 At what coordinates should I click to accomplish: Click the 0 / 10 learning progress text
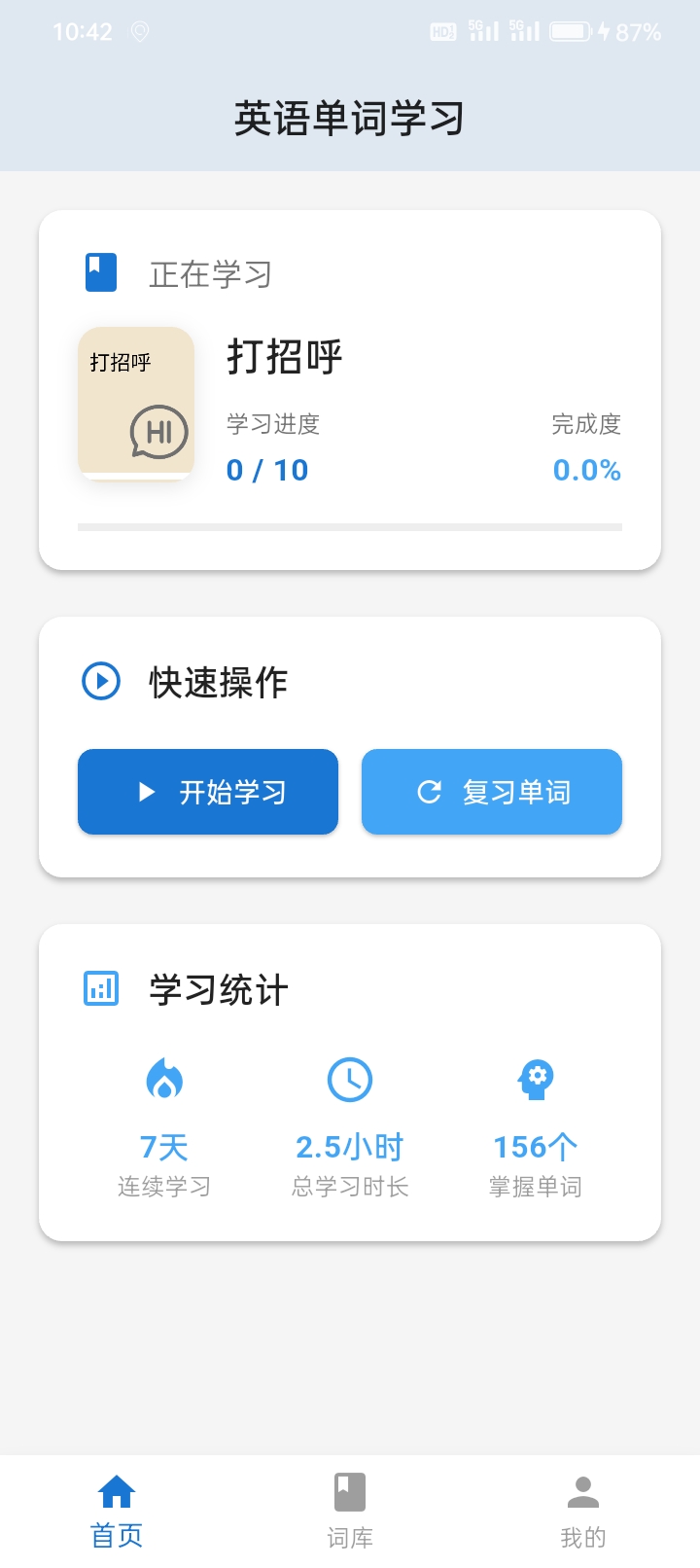[x=267, y=470]
